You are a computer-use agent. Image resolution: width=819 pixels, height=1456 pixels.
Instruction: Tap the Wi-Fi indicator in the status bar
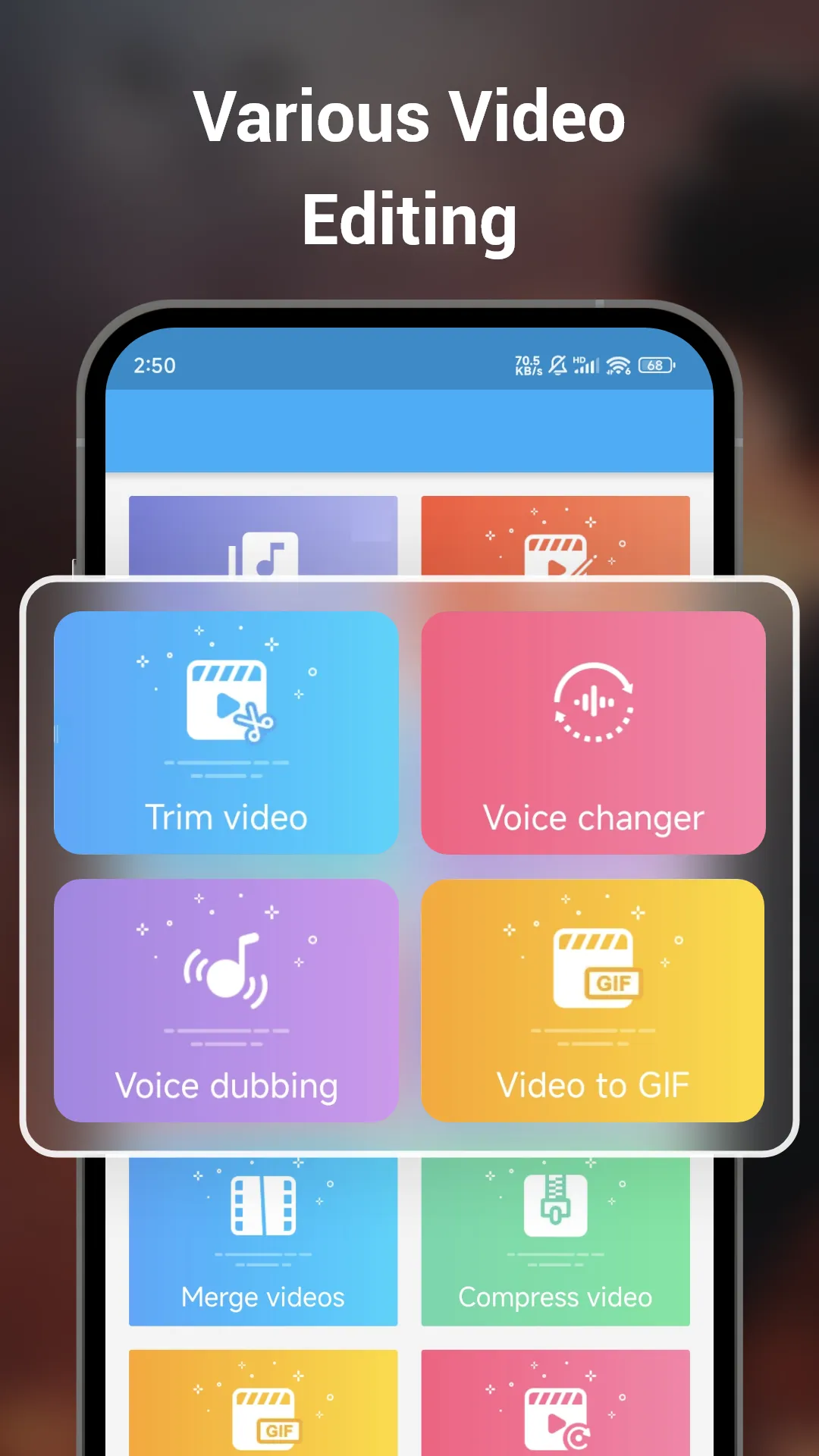[x=618, y=365]
